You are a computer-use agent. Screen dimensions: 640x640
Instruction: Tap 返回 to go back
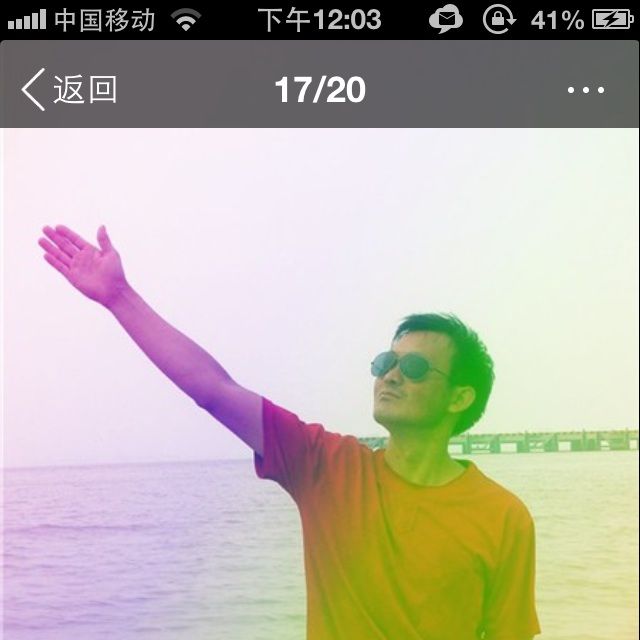tap(68, 90)
